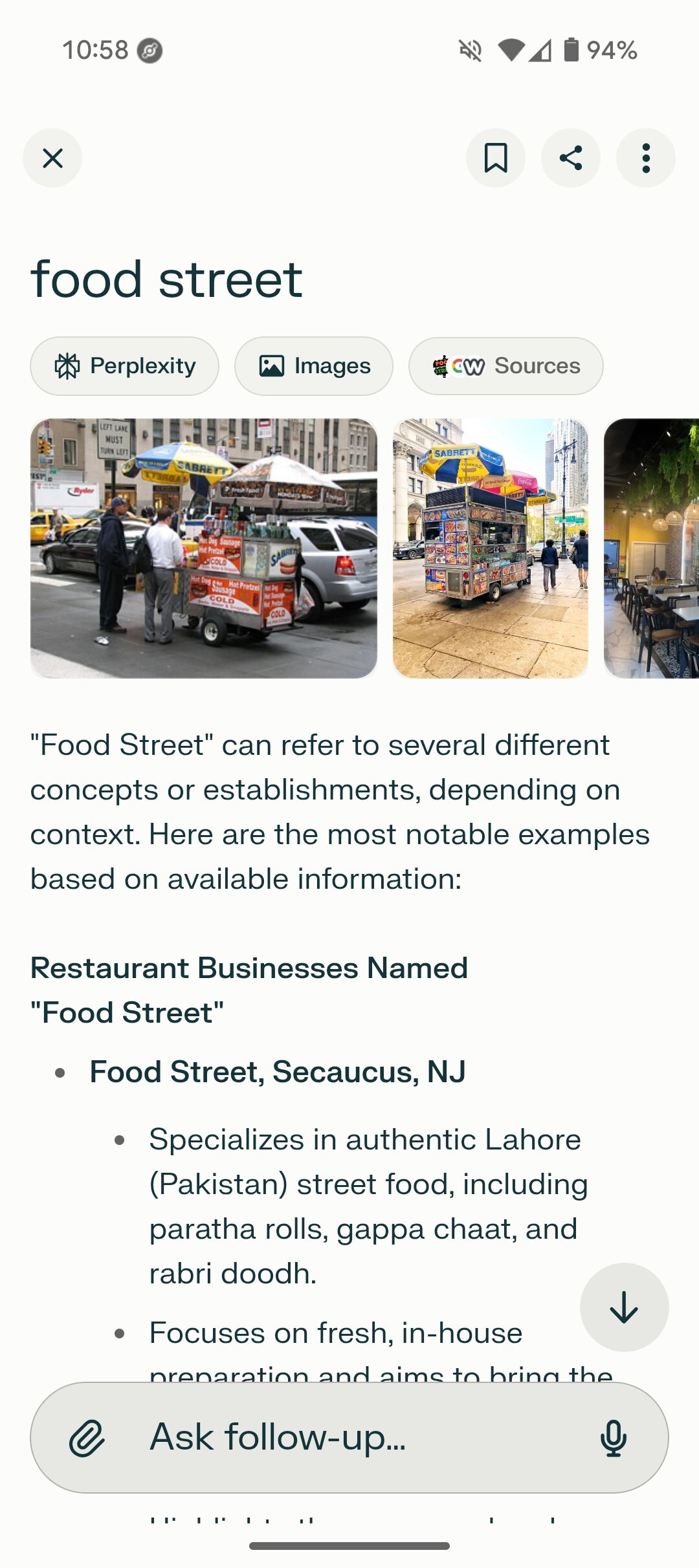This screenshot has width=699, height=1568.
Task: View the Sources list
Action: pos(505,366)
